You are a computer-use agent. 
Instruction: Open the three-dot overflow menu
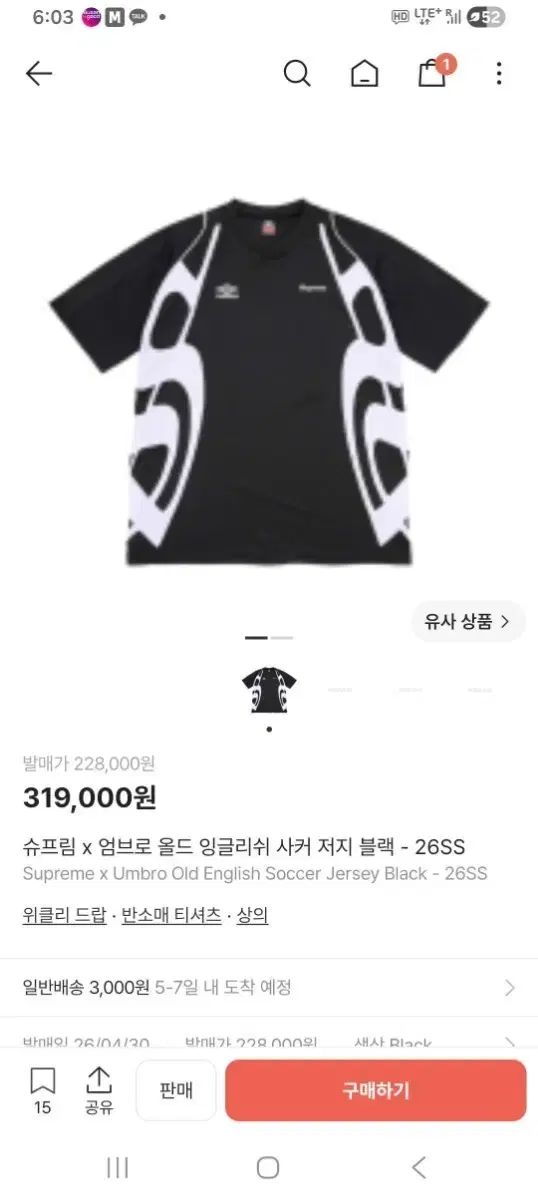[498, 73]
